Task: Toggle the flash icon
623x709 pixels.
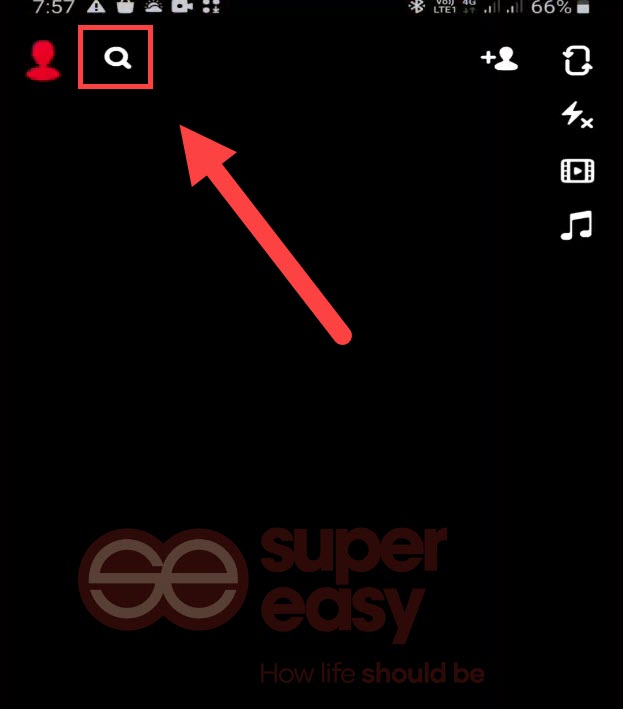Action: pos(577,116)
